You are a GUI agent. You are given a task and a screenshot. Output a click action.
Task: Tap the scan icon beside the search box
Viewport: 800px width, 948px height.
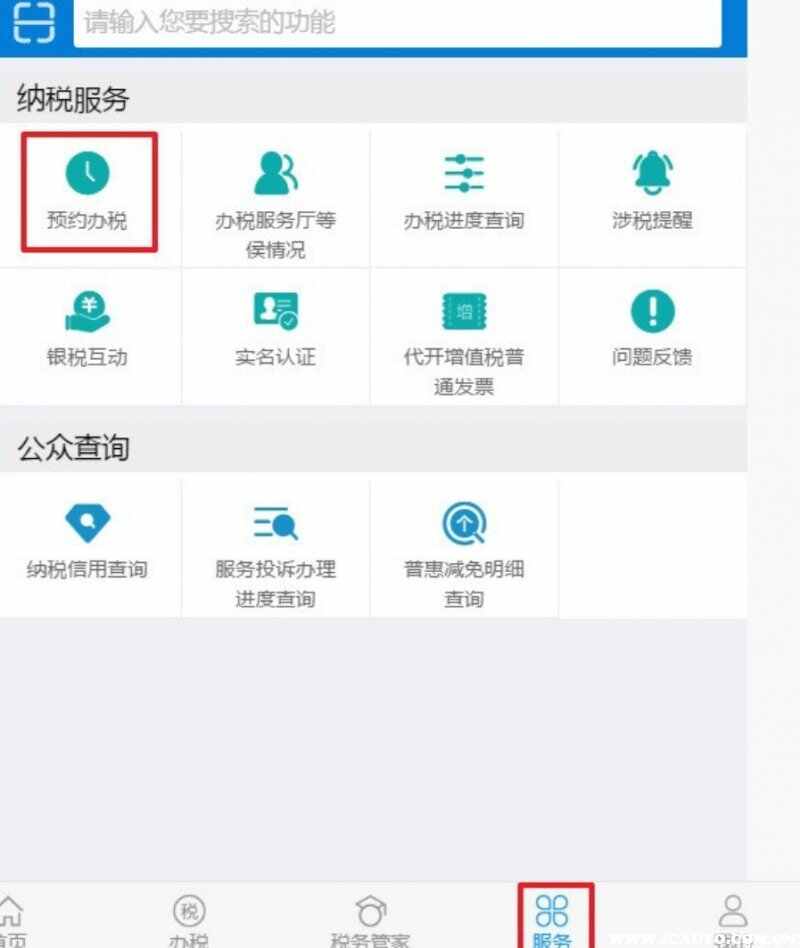33,20
